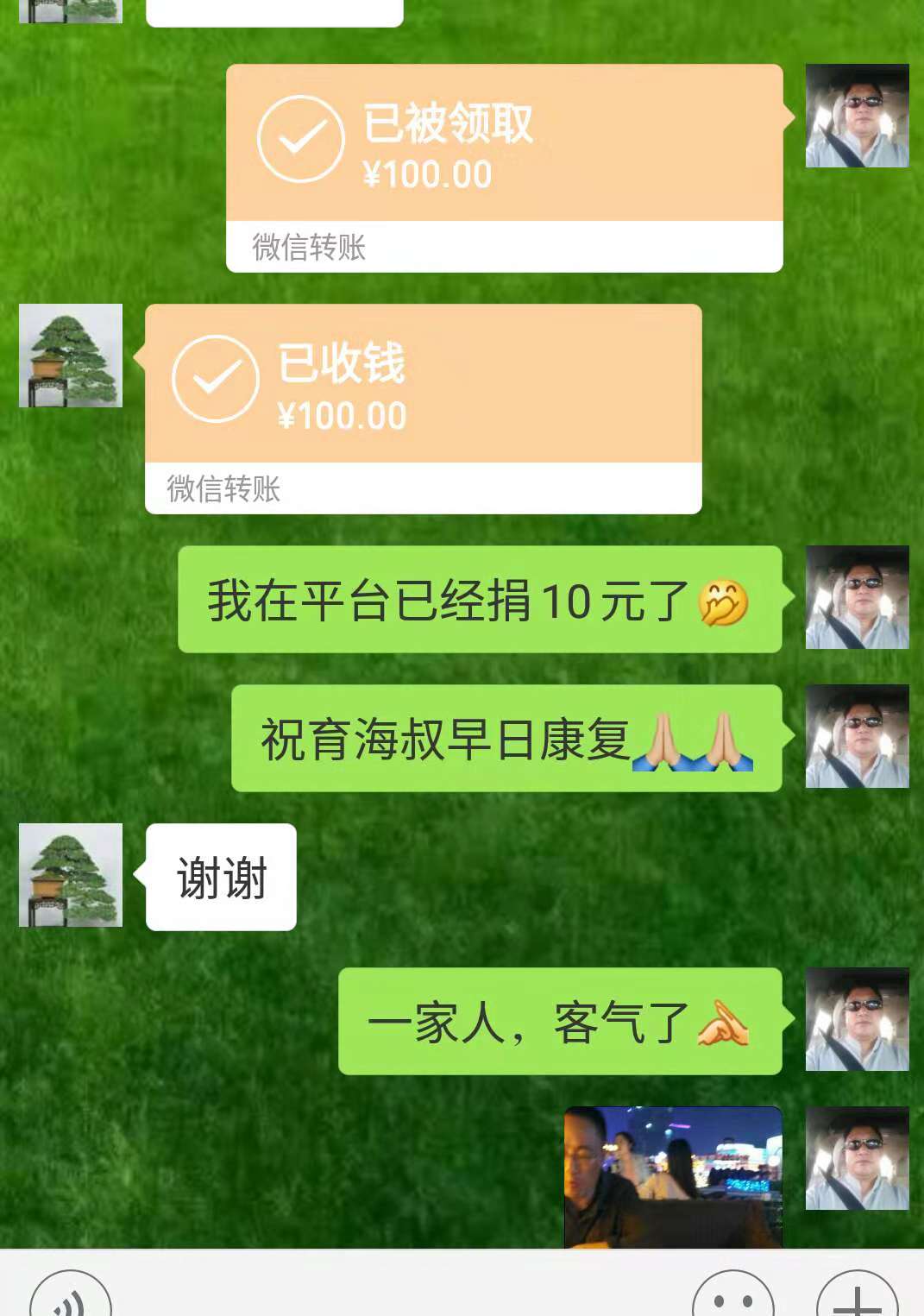Screen dimensions: 924x1316
Task: Open avatar beside the 谢谢 message
Action: pos(69,877)
